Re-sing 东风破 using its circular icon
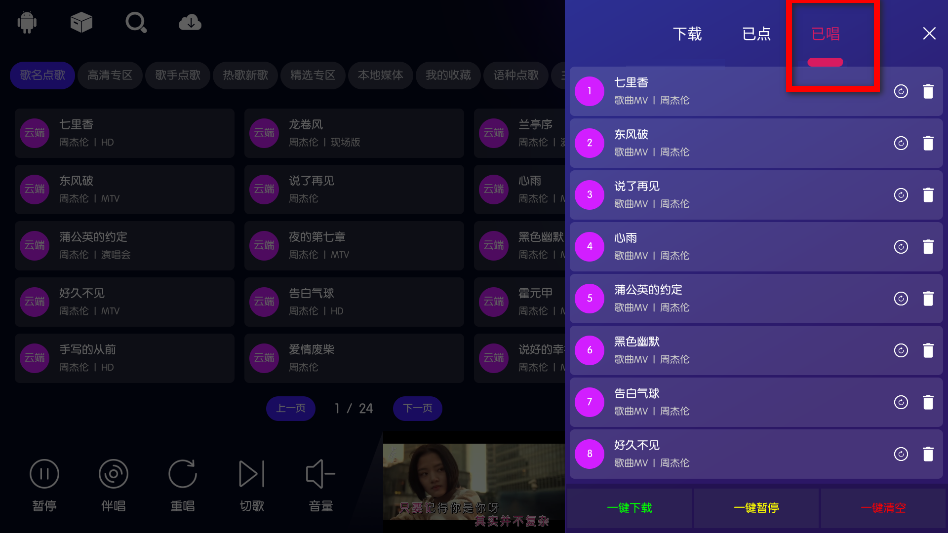948x533 pixels. point(900,143)
